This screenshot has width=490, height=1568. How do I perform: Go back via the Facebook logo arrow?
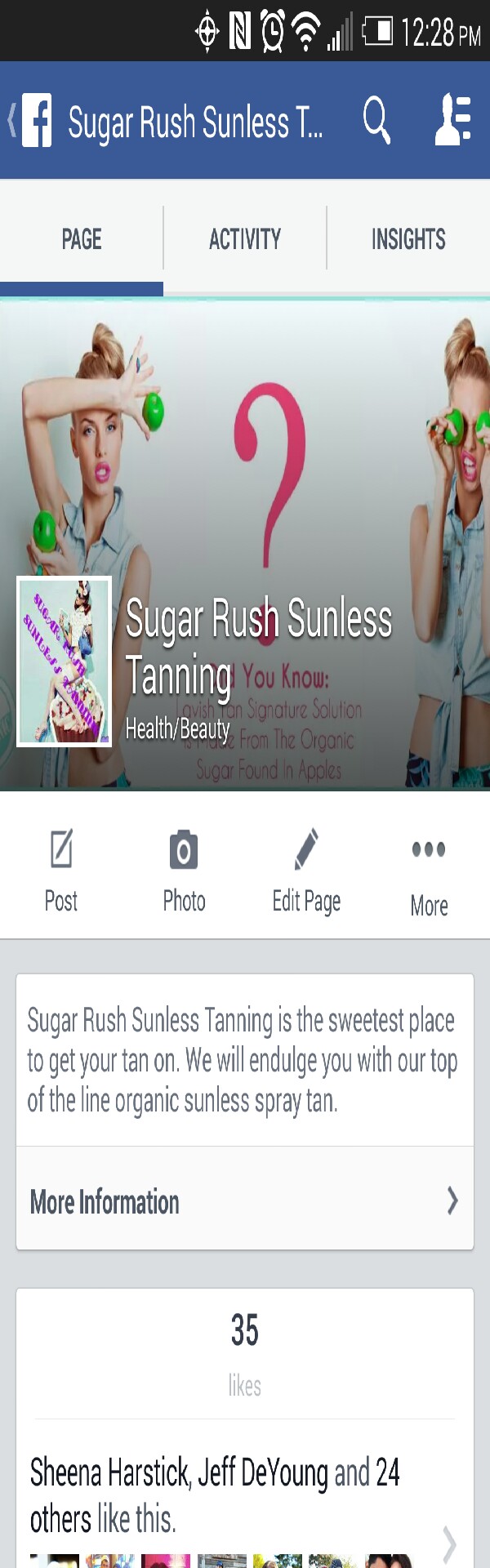(x=31, y=121)
